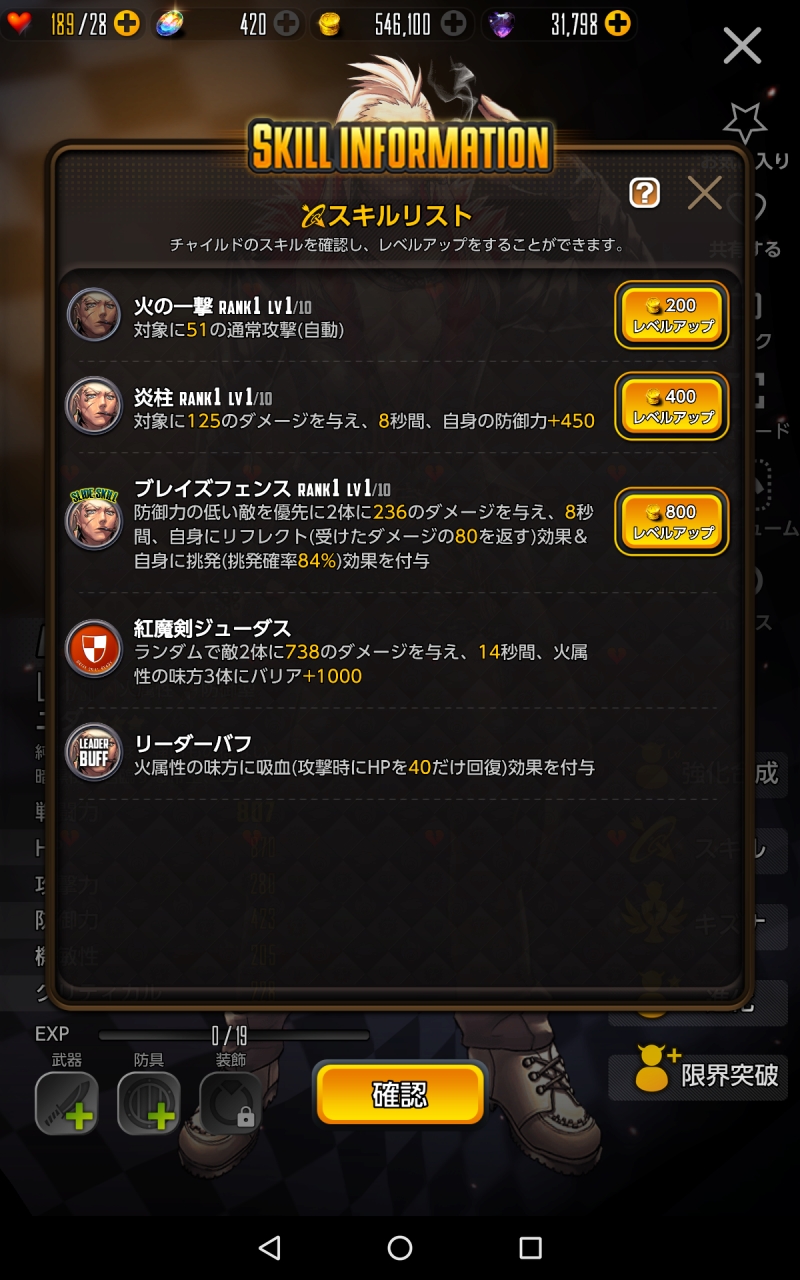Go to the Android home screen

pyautogui.click(x=400, y=1247)
